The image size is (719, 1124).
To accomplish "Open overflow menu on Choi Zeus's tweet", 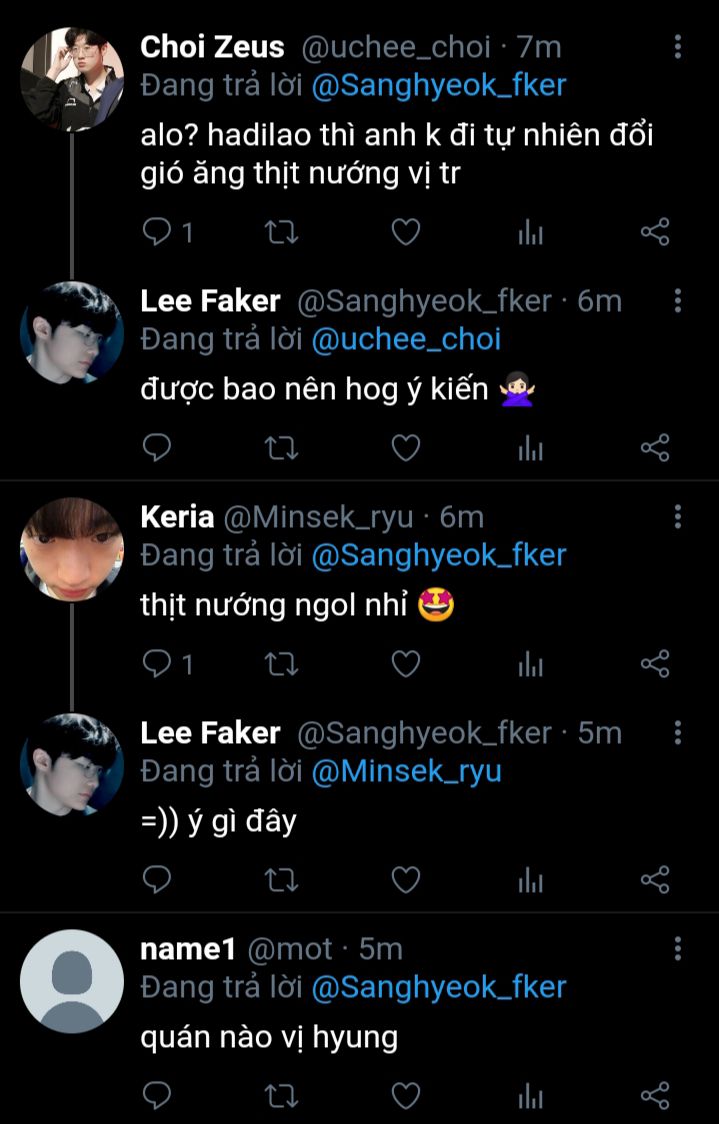I will tap(677, 47).
